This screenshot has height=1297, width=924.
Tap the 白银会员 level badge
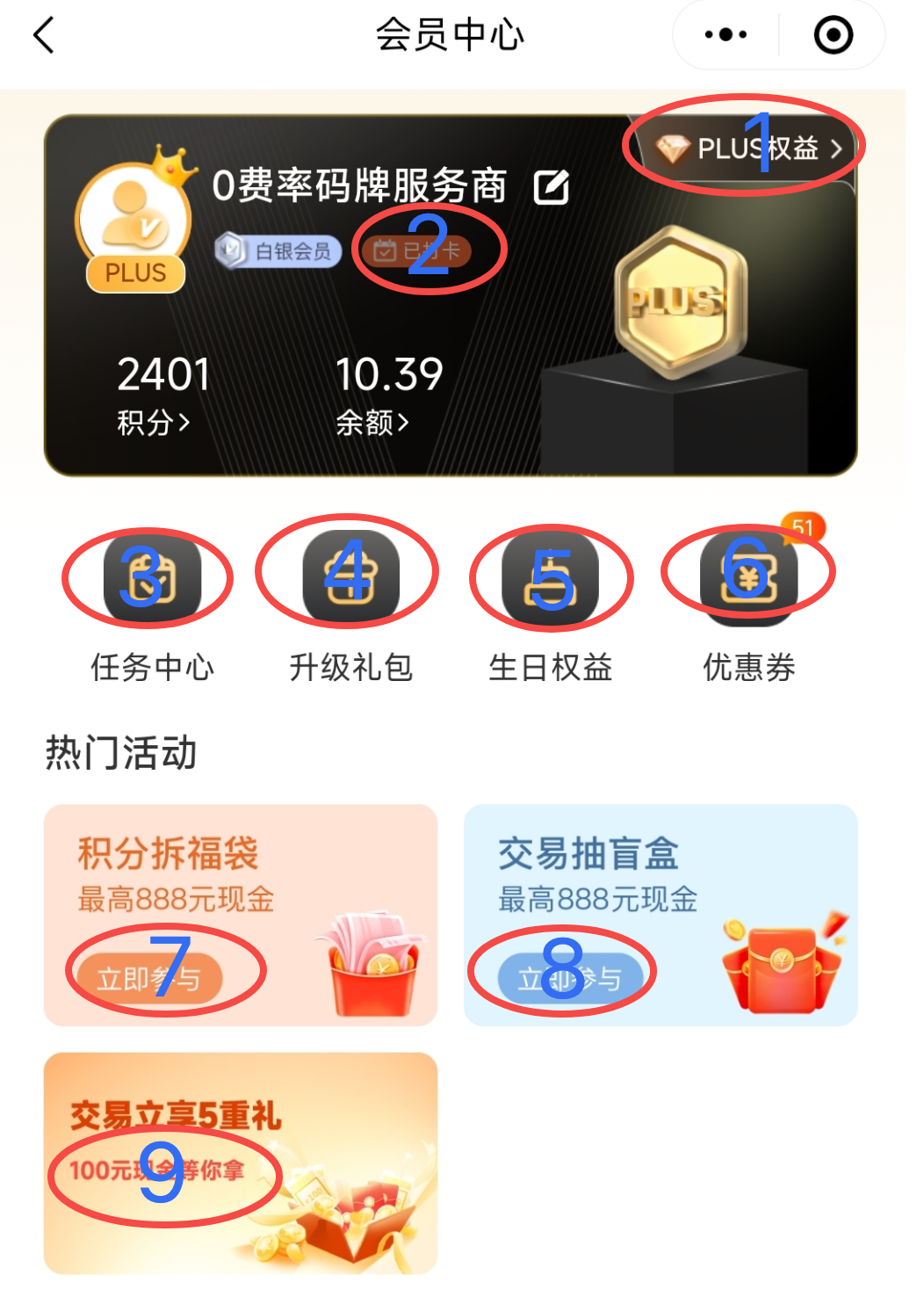click(278, 251)
